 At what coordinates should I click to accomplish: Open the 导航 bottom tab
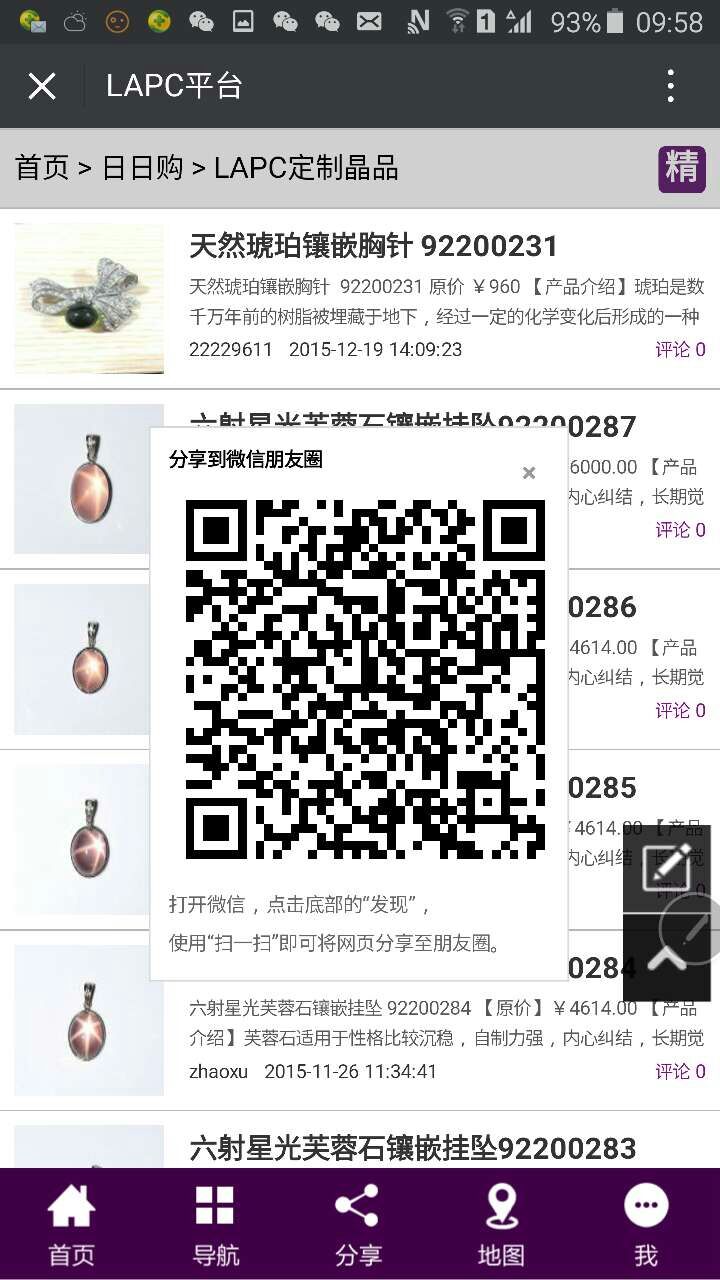(215, 1224)
